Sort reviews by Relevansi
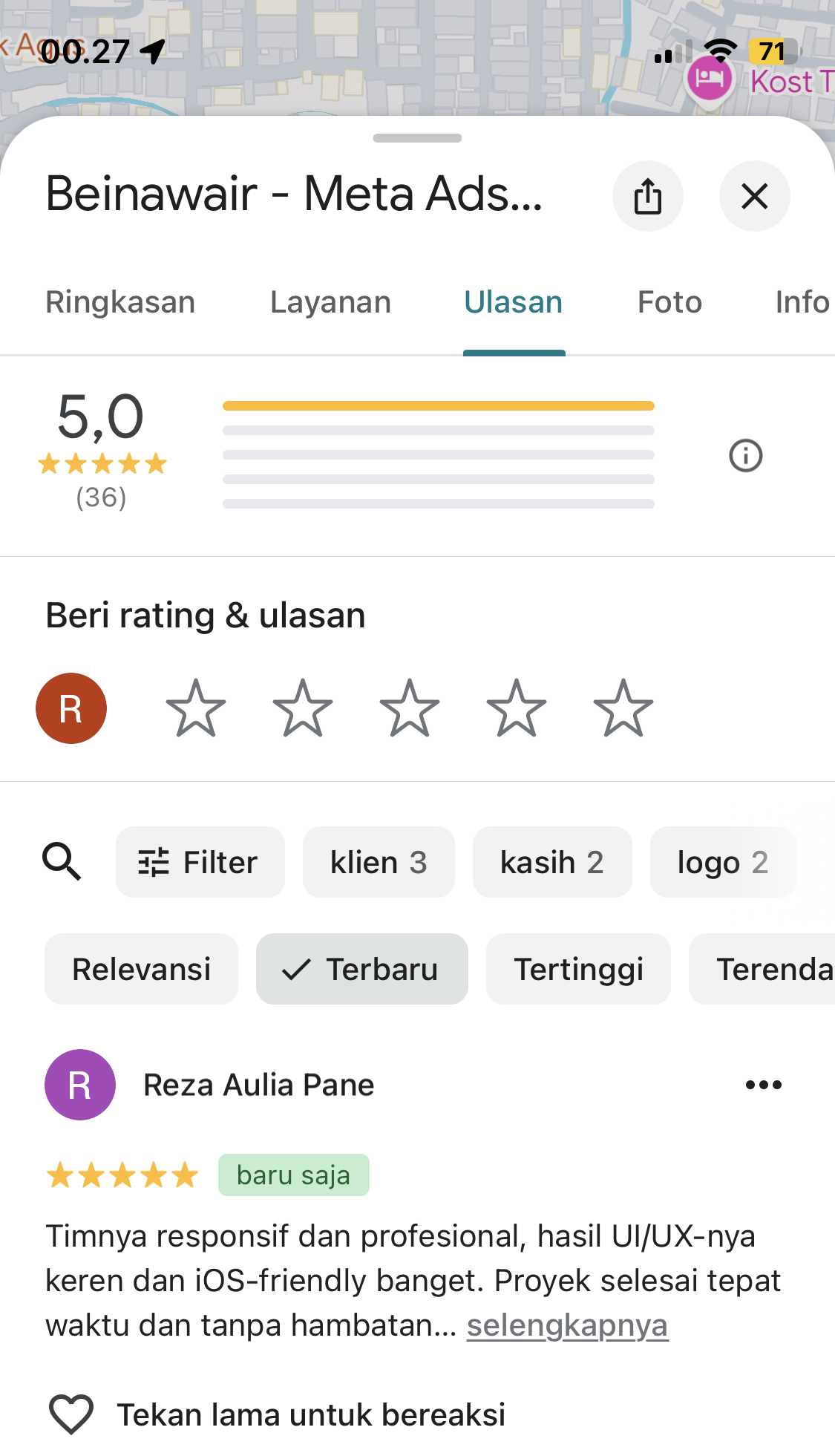This screenshot has width=835, height=1456. point(141,969)
